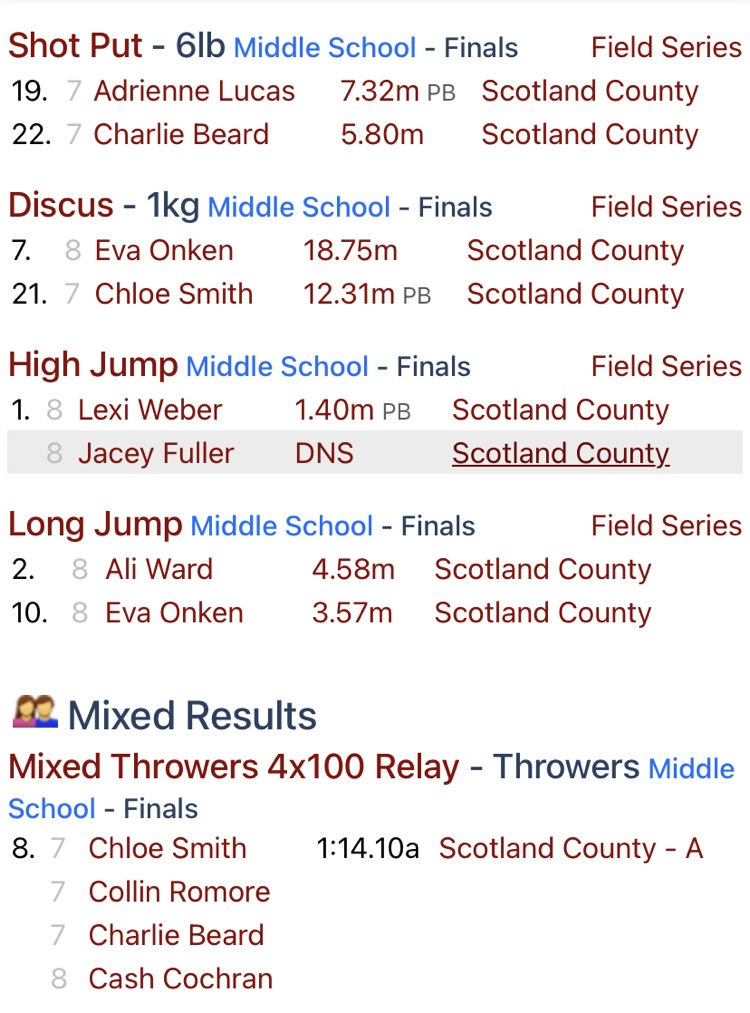Open Adrienne Lucas's athlete profile
The image size is (750, 1013).
click(x=194, y=91)
